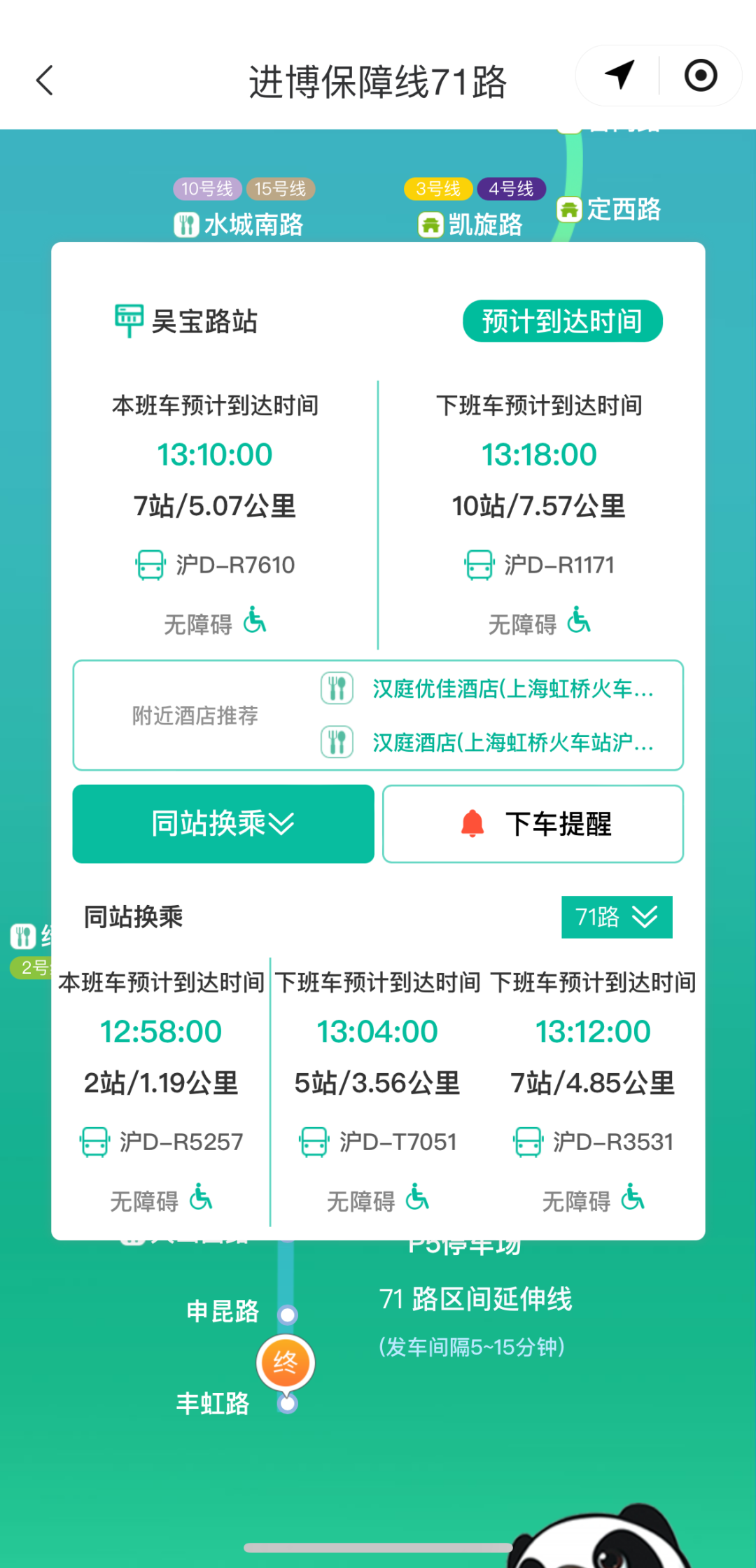756x1568 pixels.
Task: Collapse the 同站换乘 section
Action: click(223, 824)
